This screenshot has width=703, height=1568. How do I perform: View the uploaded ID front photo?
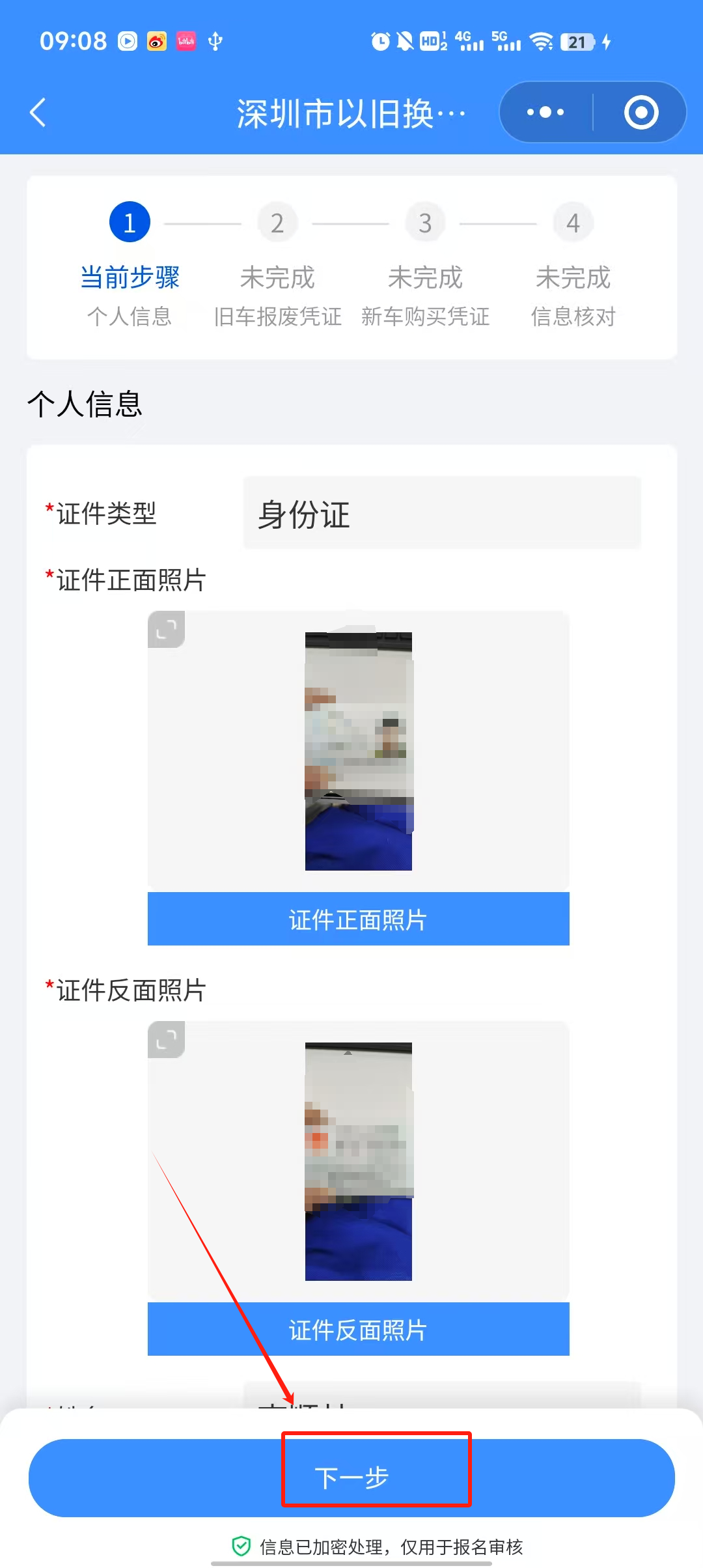coord(359,751)
